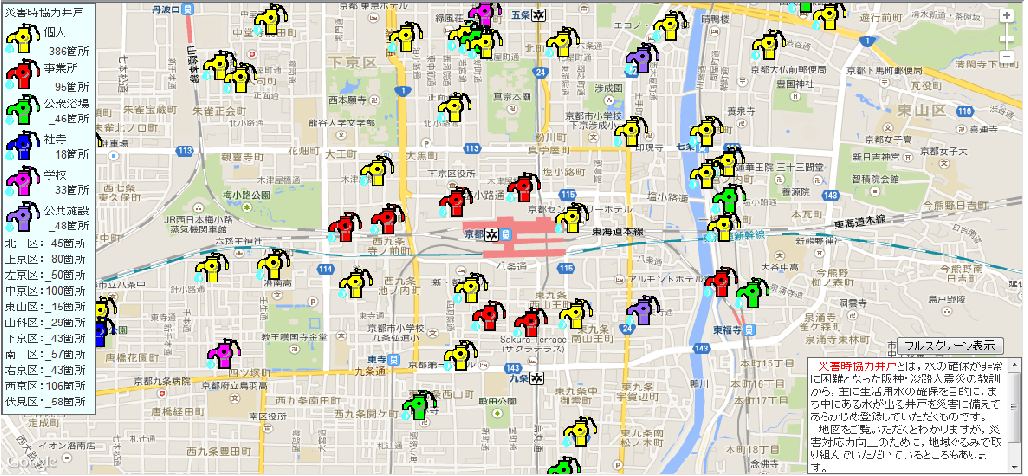Screen dimensions: 1028x476
Task: Tap the フルスクリーン表示 button
Action: pos(950,346)
